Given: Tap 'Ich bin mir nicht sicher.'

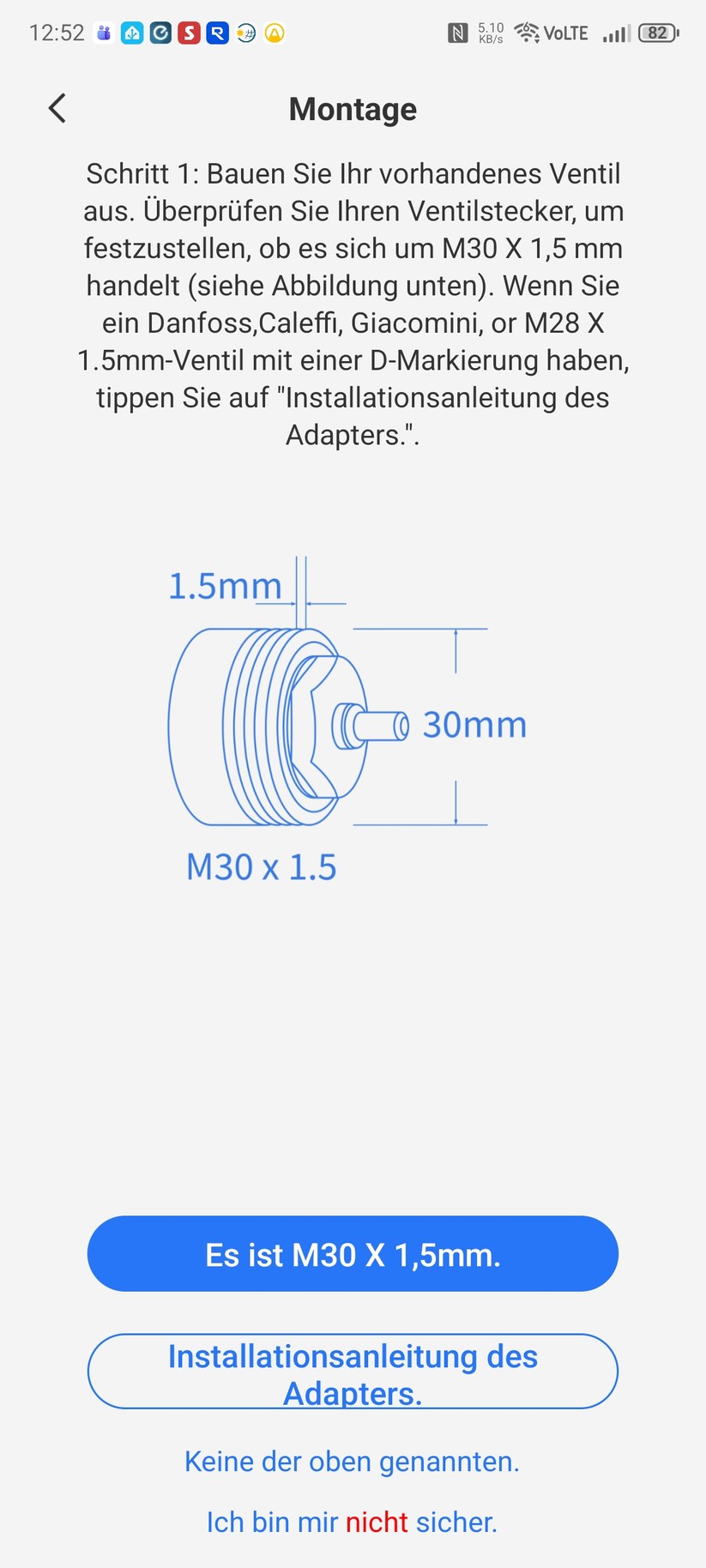Looking at the screenshot, I should pos(353,1522).
